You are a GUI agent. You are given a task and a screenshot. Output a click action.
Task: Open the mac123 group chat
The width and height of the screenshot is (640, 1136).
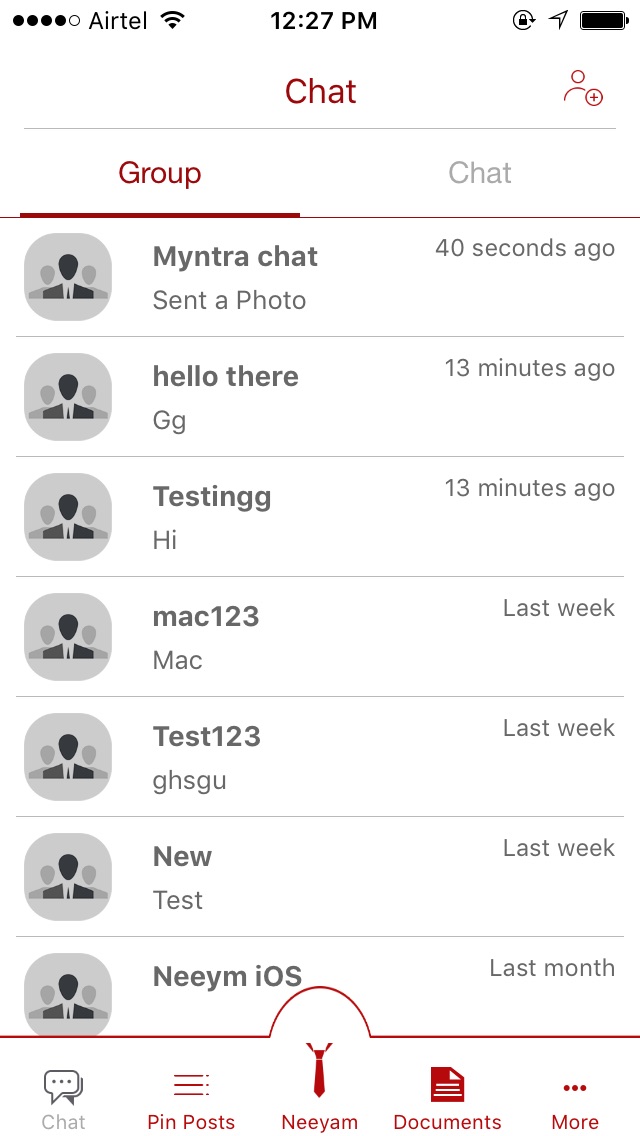320,637
